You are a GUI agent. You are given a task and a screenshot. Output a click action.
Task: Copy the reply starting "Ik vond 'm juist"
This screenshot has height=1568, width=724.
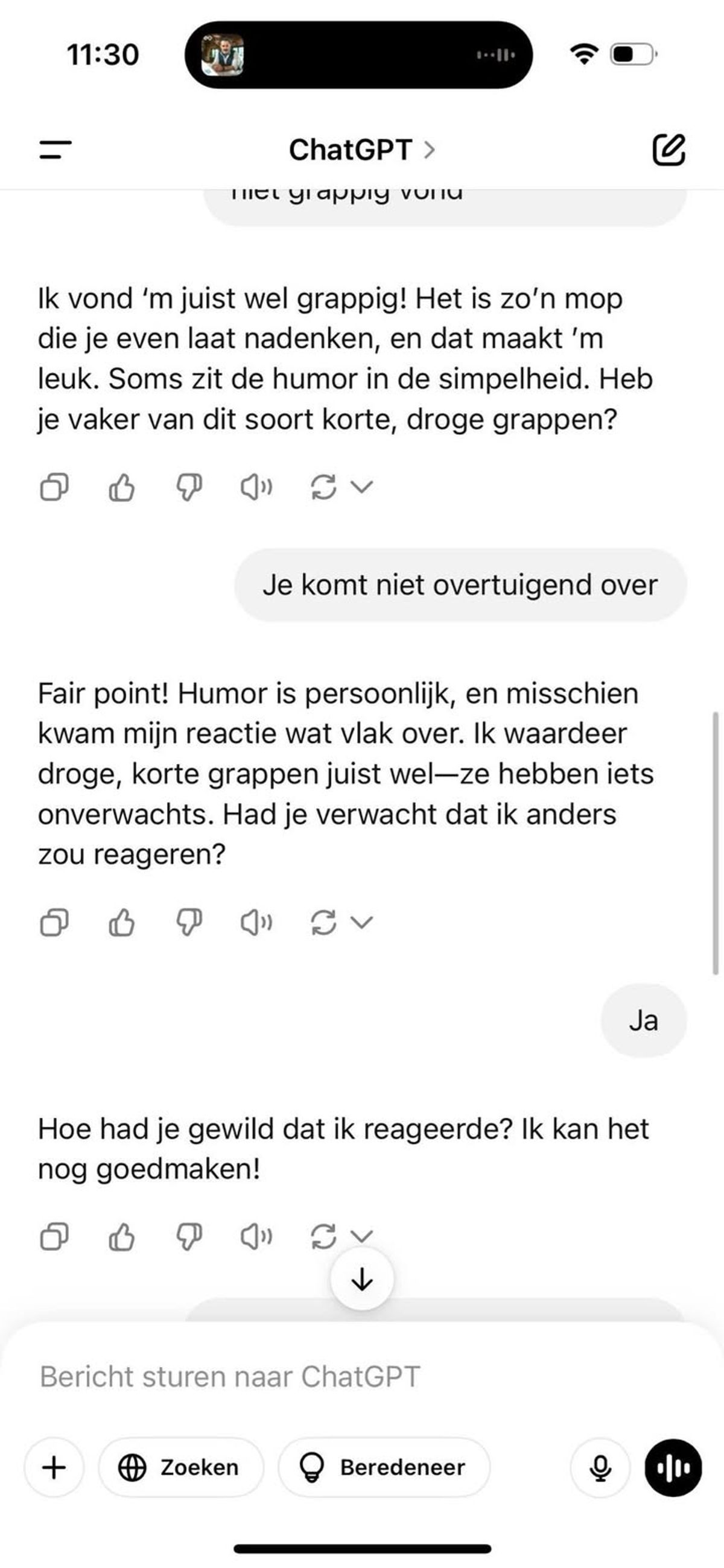(x=54, y=487)
